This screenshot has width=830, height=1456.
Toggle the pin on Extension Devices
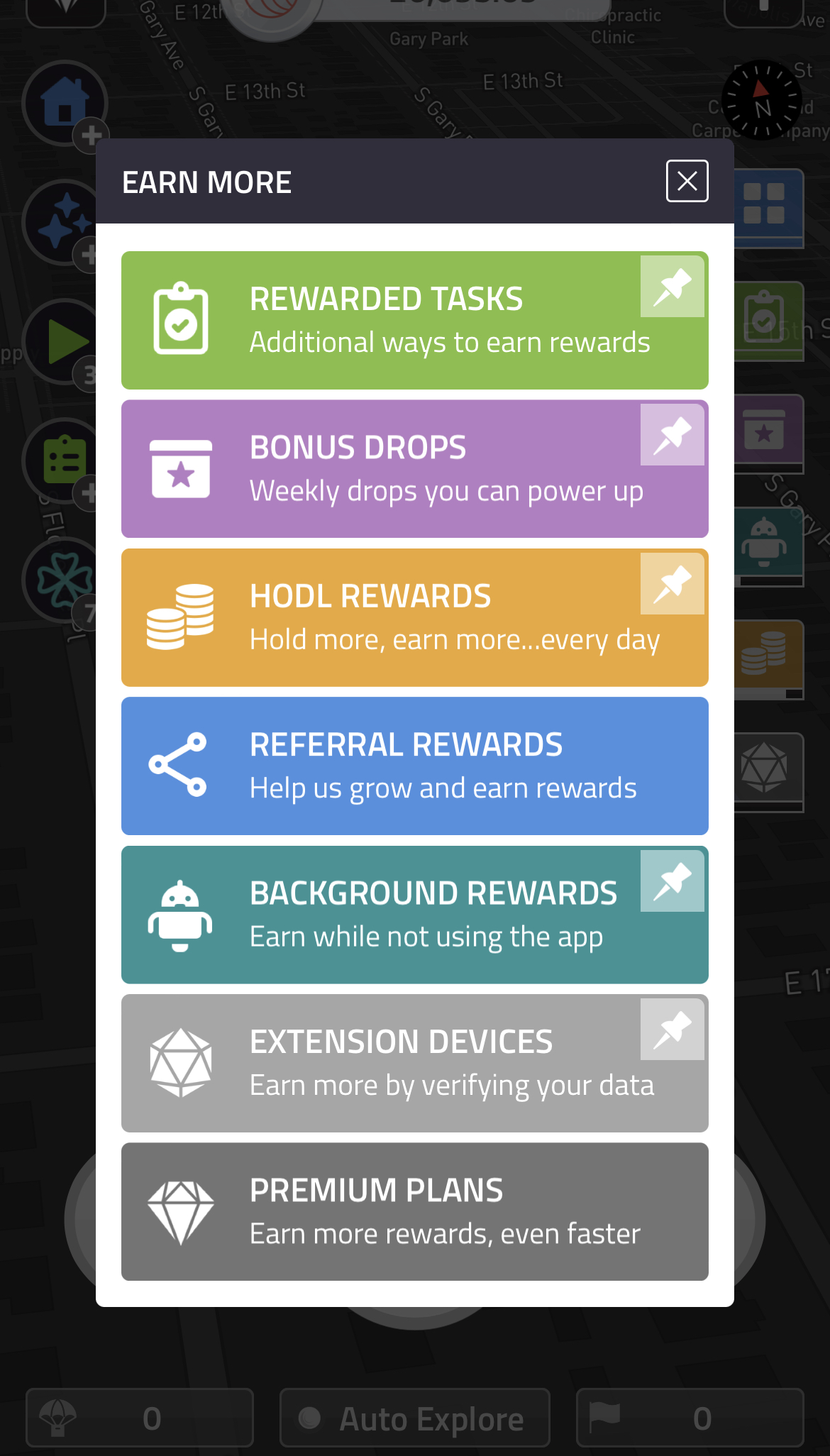[x=672, y=1029]
